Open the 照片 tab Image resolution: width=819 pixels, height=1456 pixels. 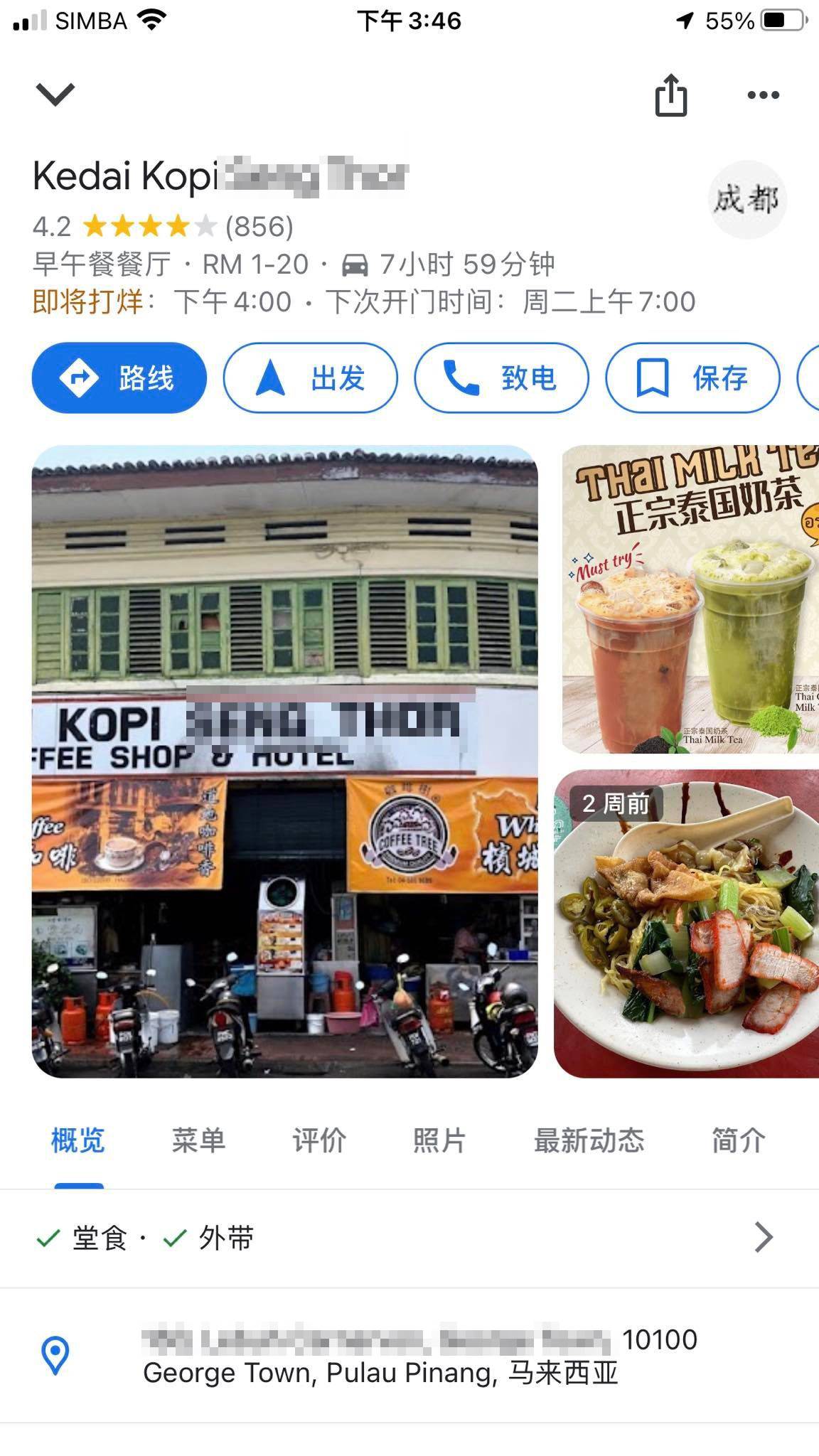439,1140
